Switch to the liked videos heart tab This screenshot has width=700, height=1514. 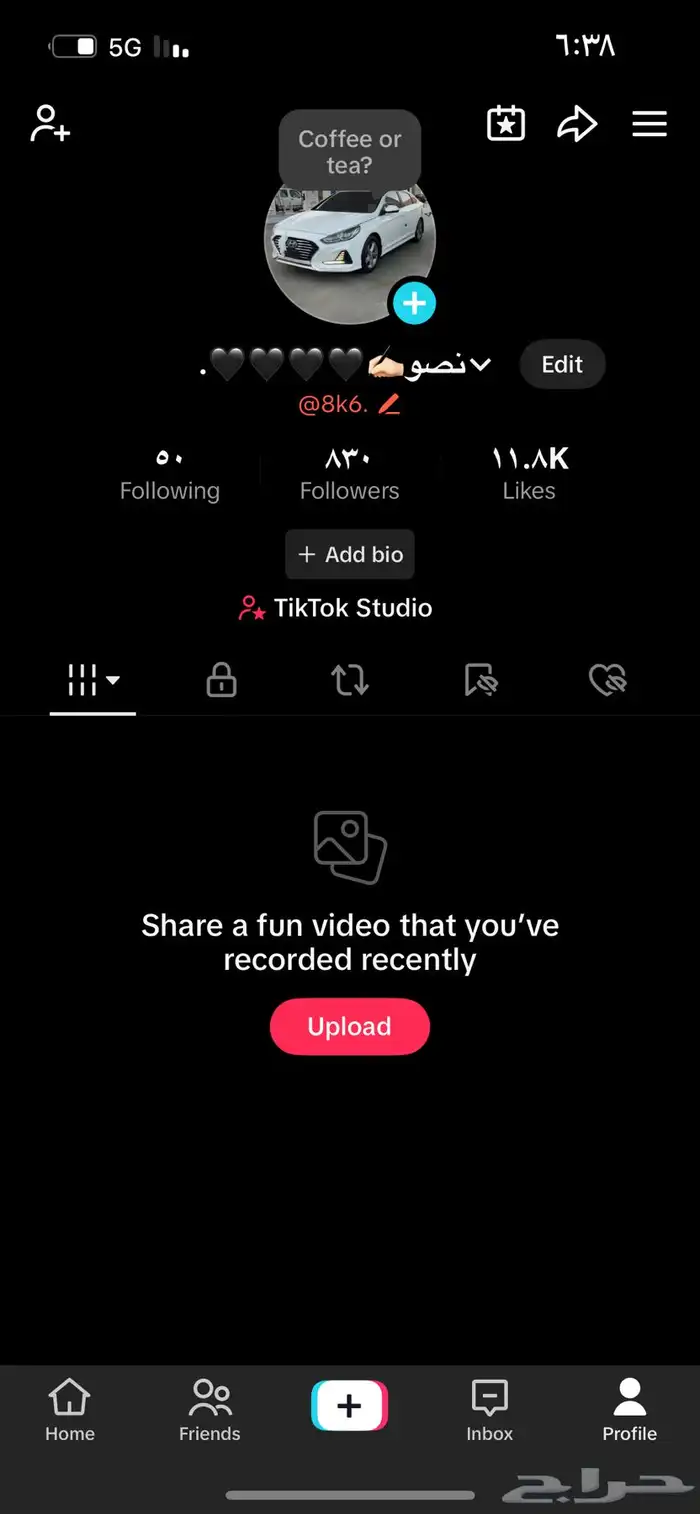click(x=607, y=681)
